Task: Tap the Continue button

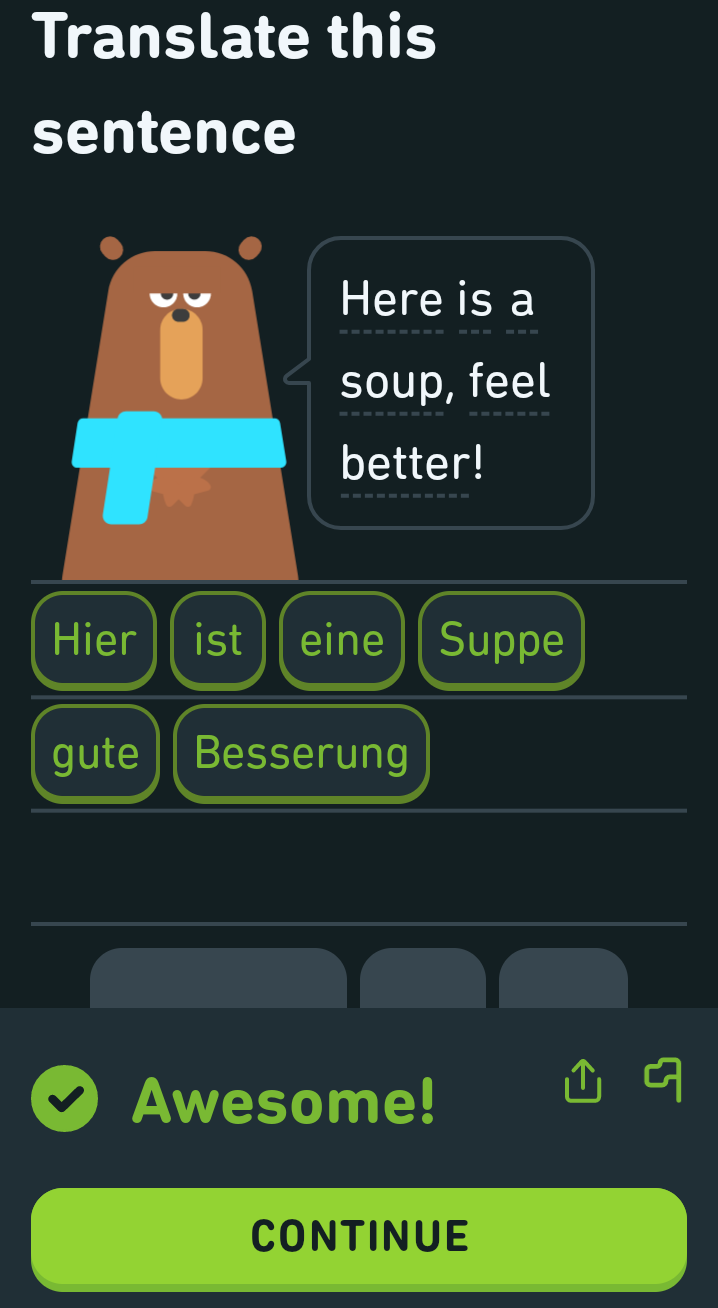Action: [x=359, y=1236]
